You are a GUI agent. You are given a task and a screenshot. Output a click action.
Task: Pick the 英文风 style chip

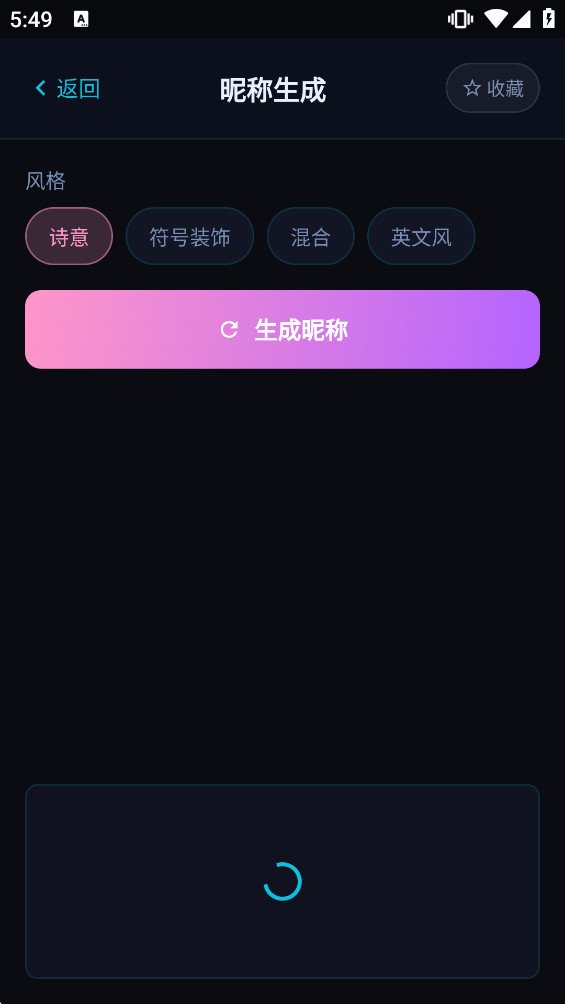421,237
